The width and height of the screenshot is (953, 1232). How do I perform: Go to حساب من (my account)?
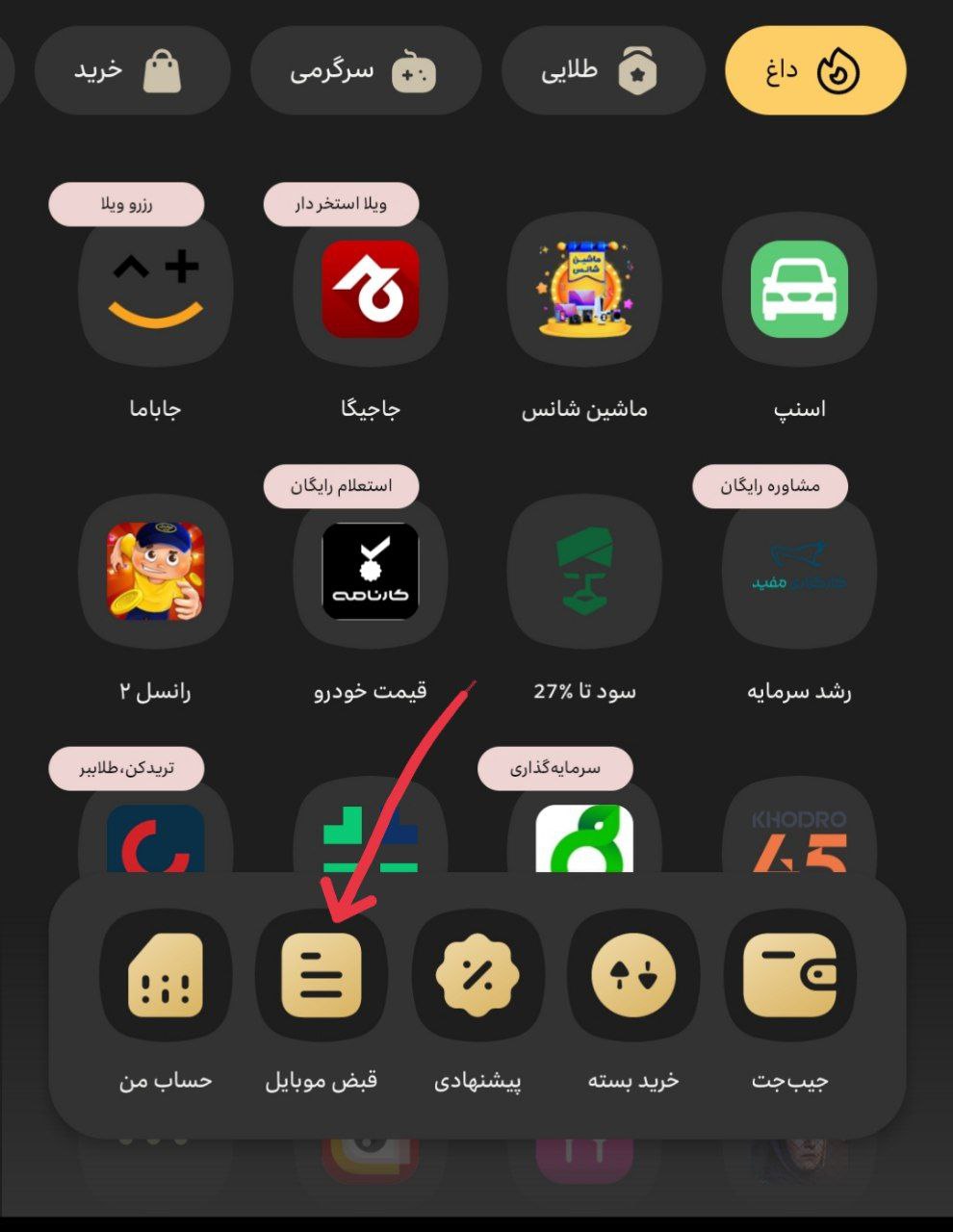point(166,976)
